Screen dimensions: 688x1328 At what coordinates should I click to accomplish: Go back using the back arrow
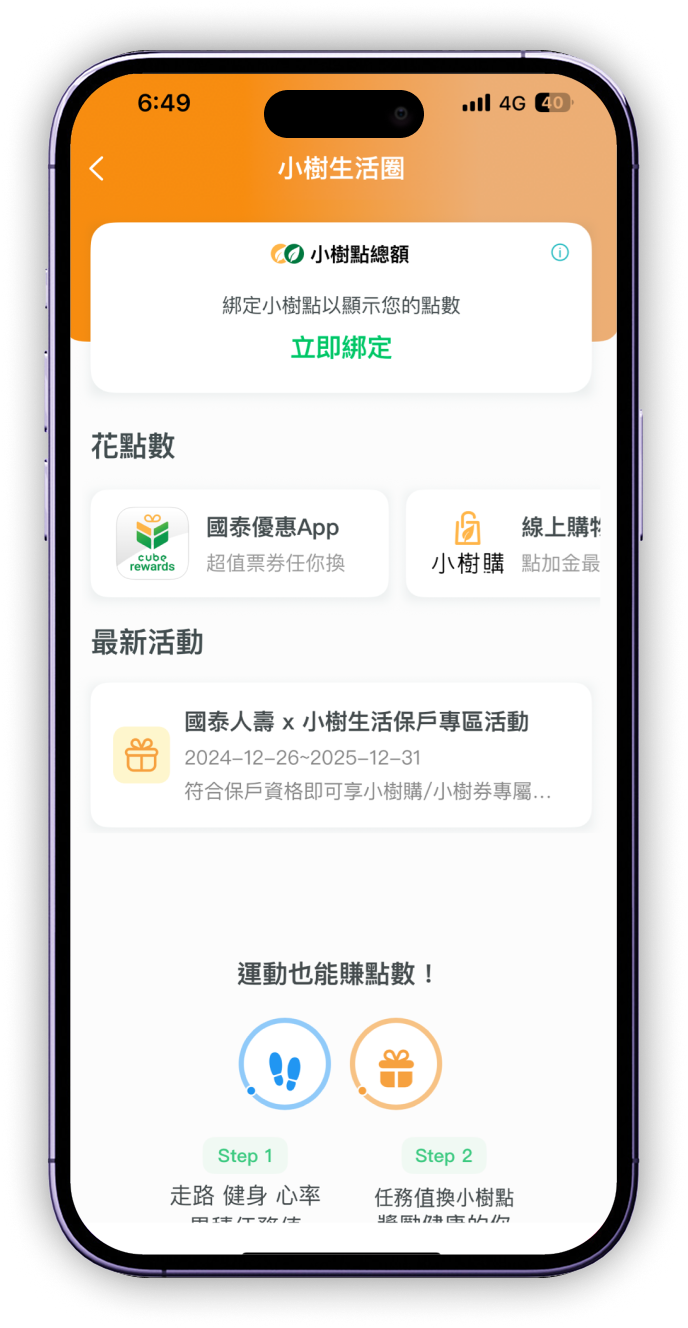coord(97,169)
